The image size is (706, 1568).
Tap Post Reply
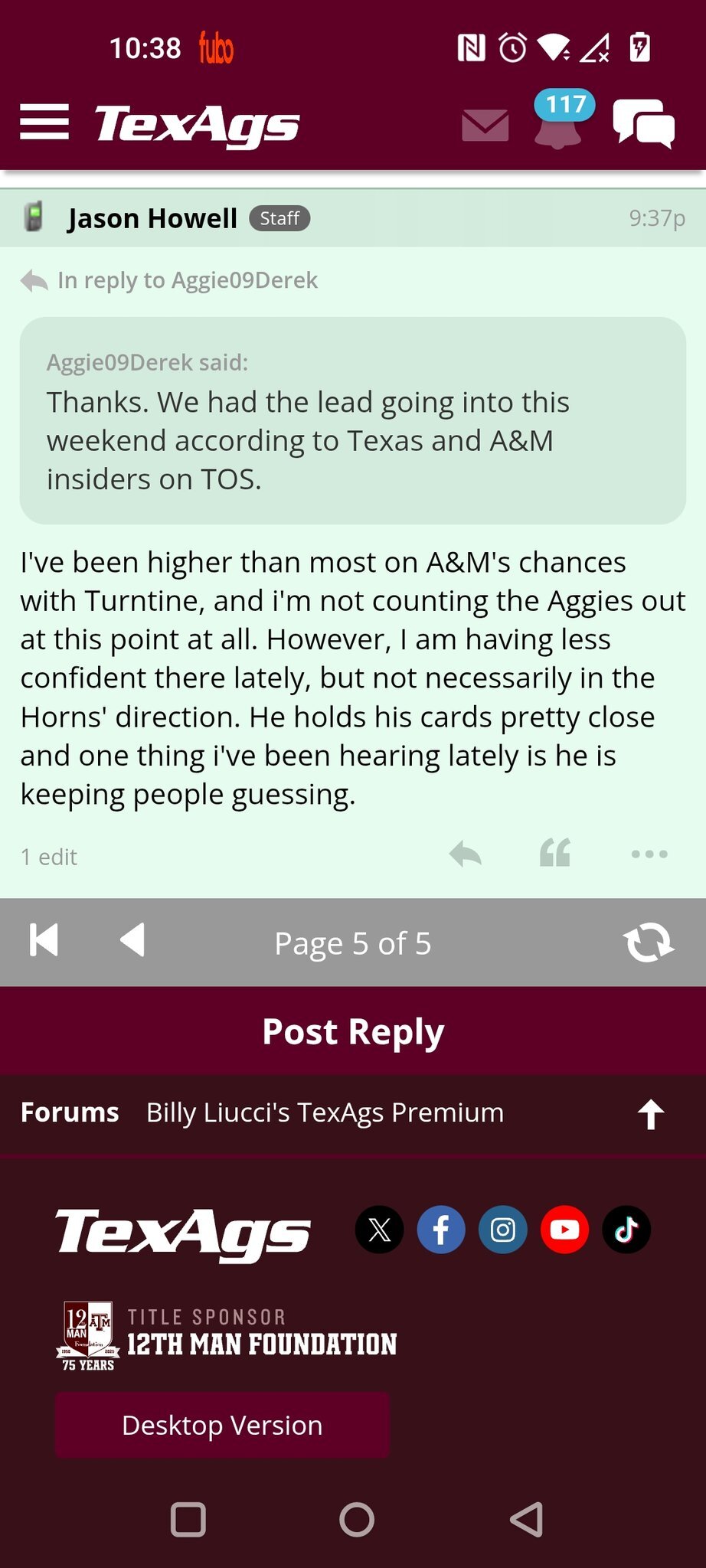click(x=353, y=1031)
